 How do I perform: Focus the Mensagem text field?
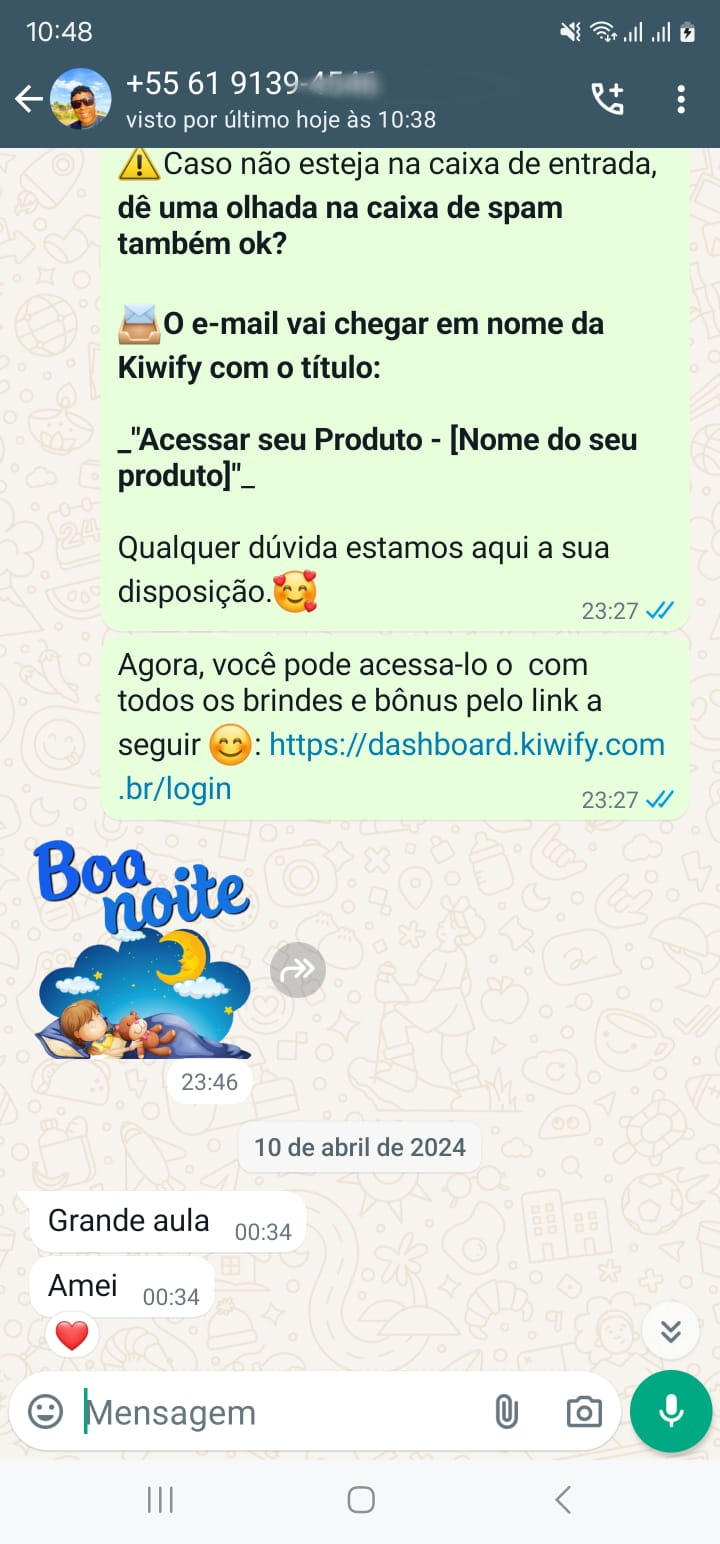[280, 1412]
